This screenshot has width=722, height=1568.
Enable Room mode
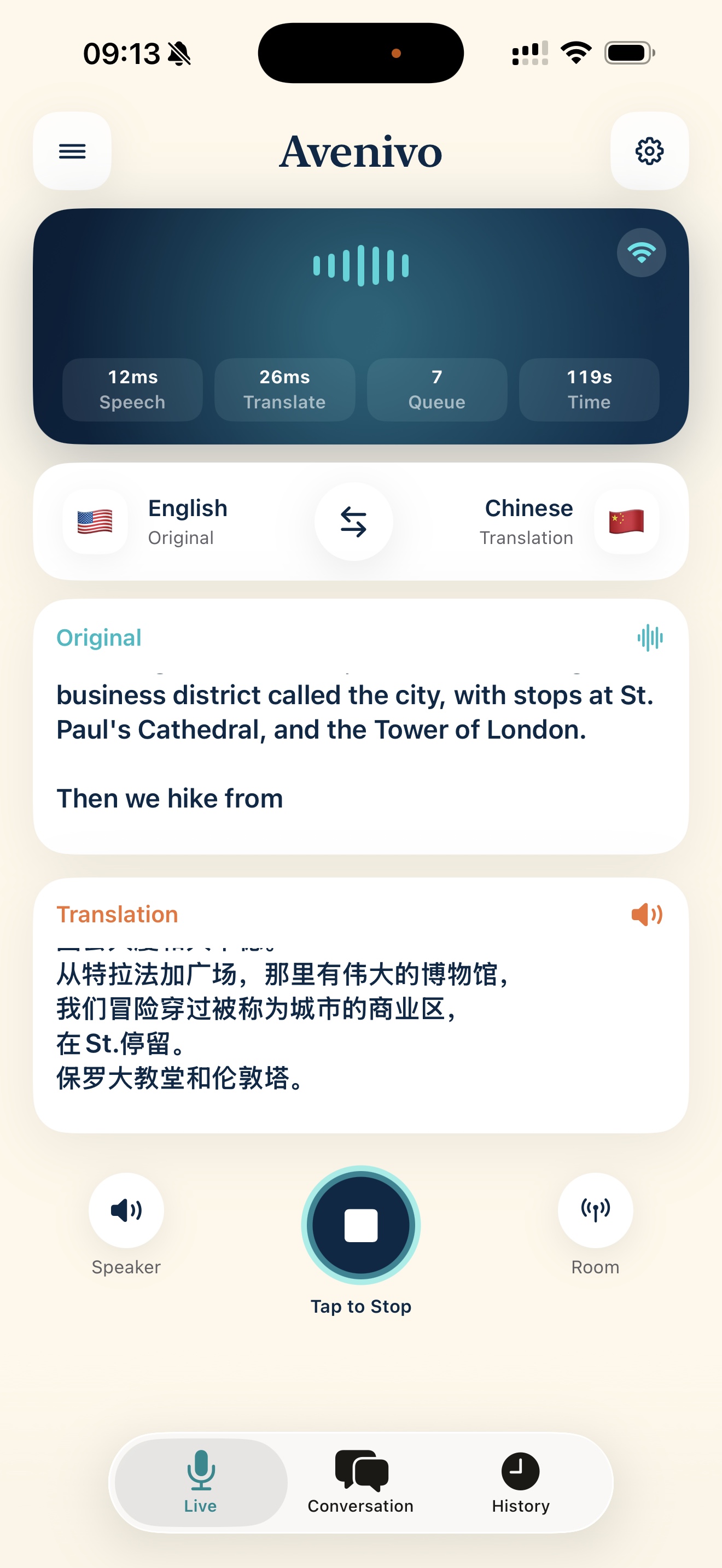pos(595,1210)
